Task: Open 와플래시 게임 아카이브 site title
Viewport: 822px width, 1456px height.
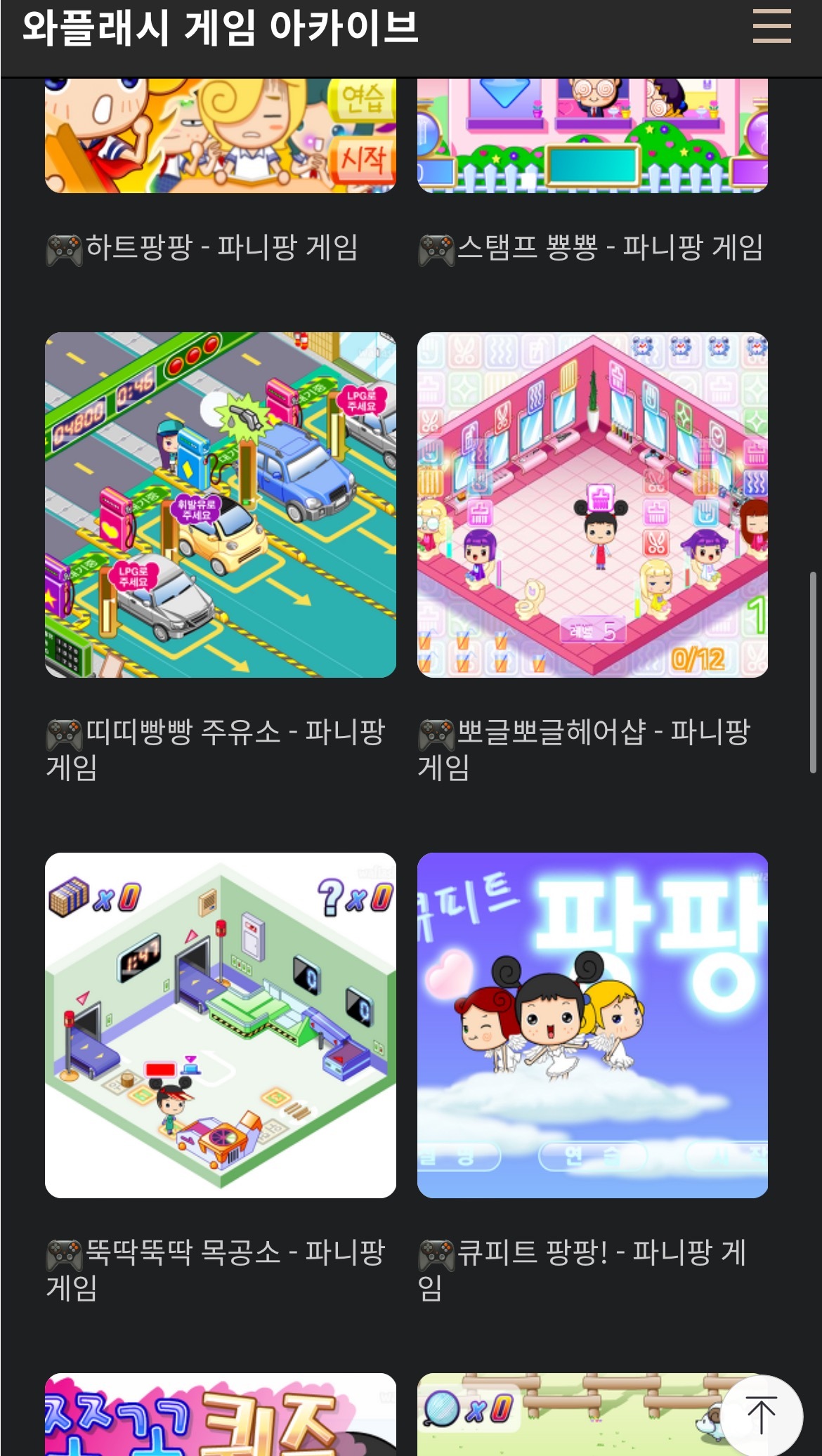Action: click(221, 28)
